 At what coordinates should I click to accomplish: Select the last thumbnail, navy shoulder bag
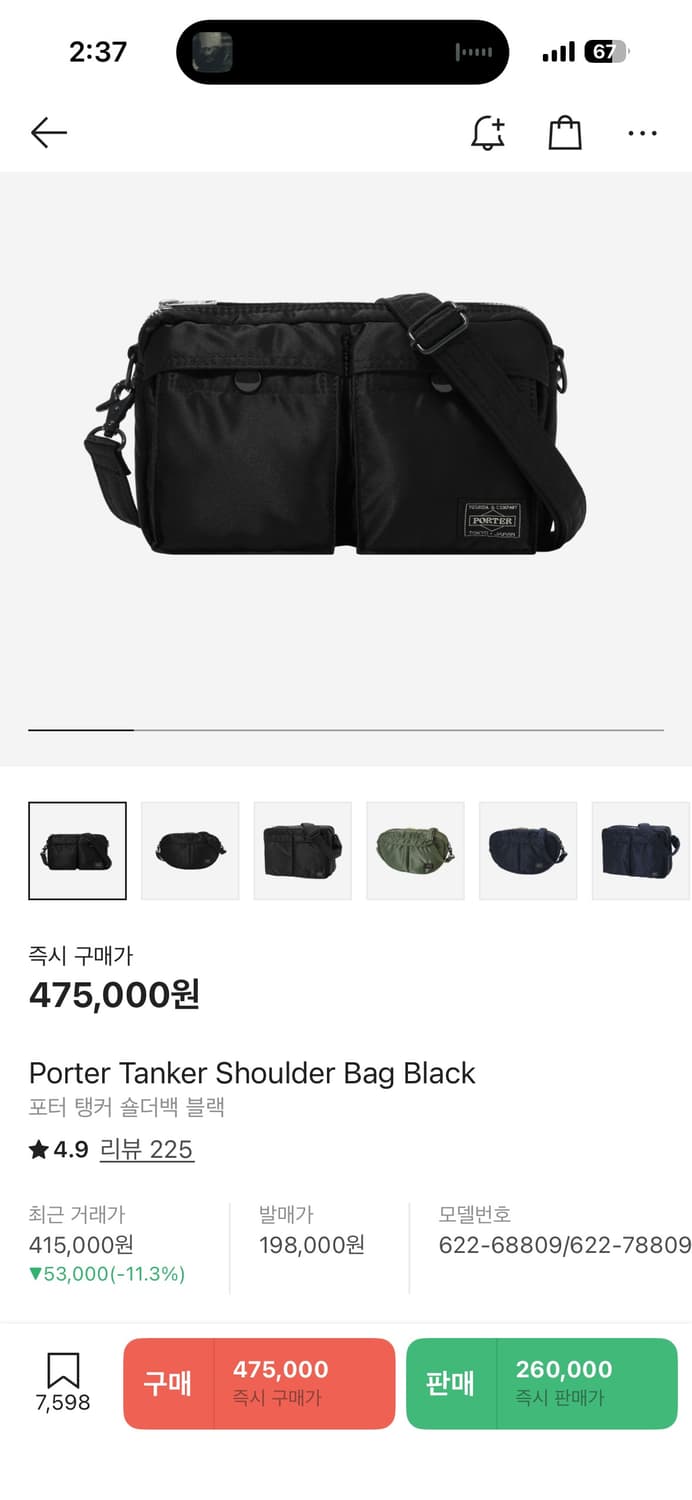(640, 851)
